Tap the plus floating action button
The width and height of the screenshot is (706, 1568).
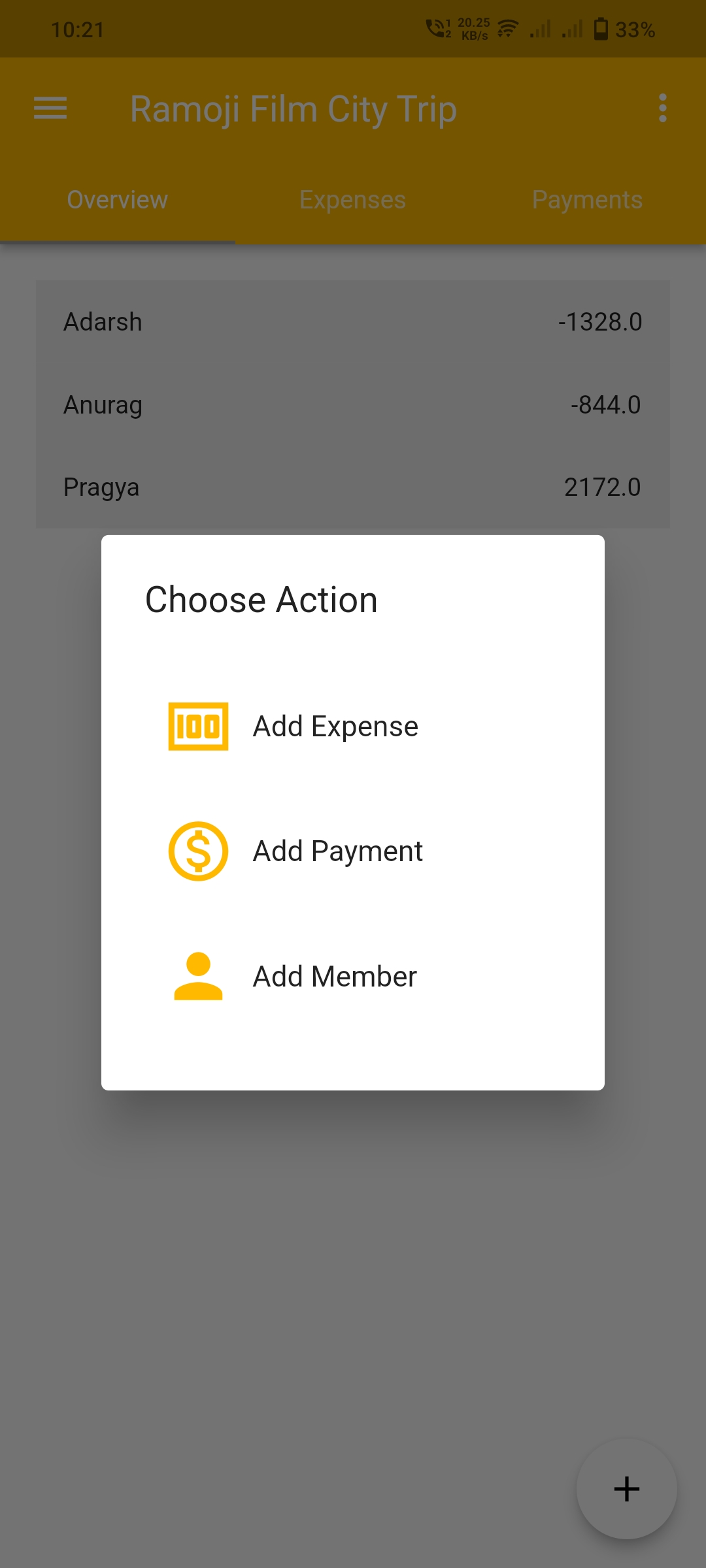coord(626,1489)
